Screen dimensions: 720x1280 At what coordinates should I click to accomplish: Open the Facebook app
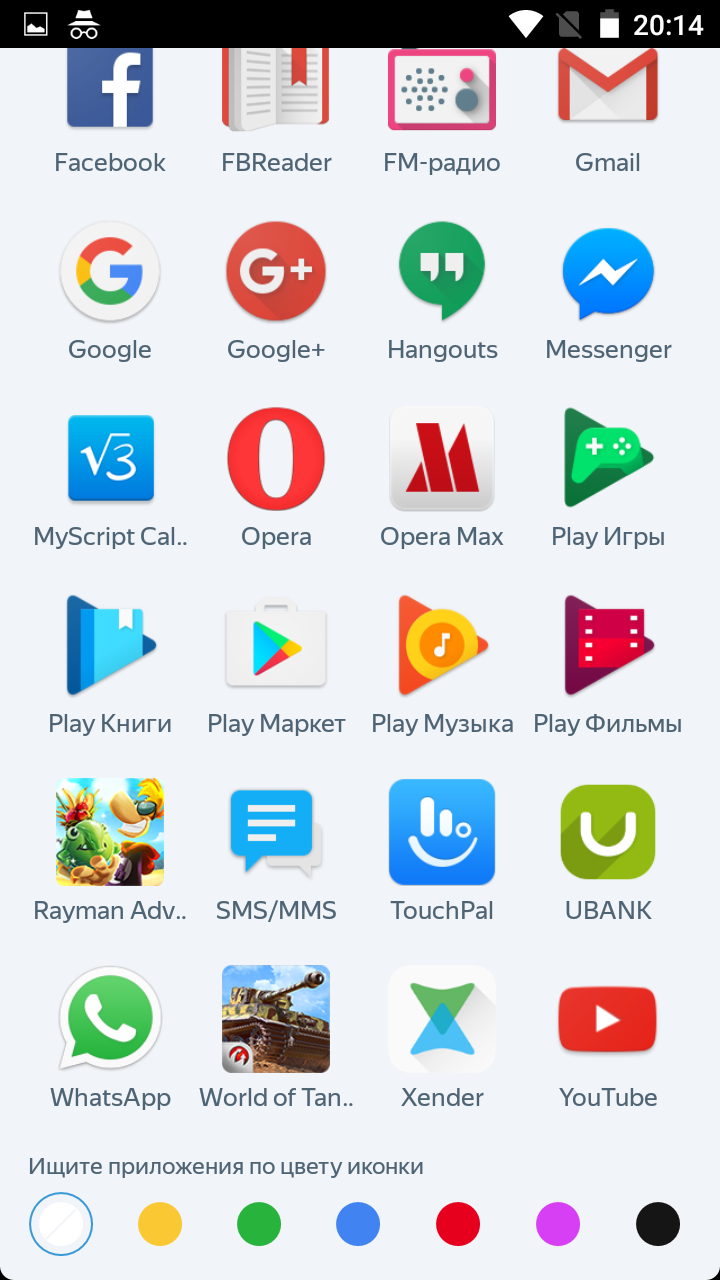(x=110, y=95)
